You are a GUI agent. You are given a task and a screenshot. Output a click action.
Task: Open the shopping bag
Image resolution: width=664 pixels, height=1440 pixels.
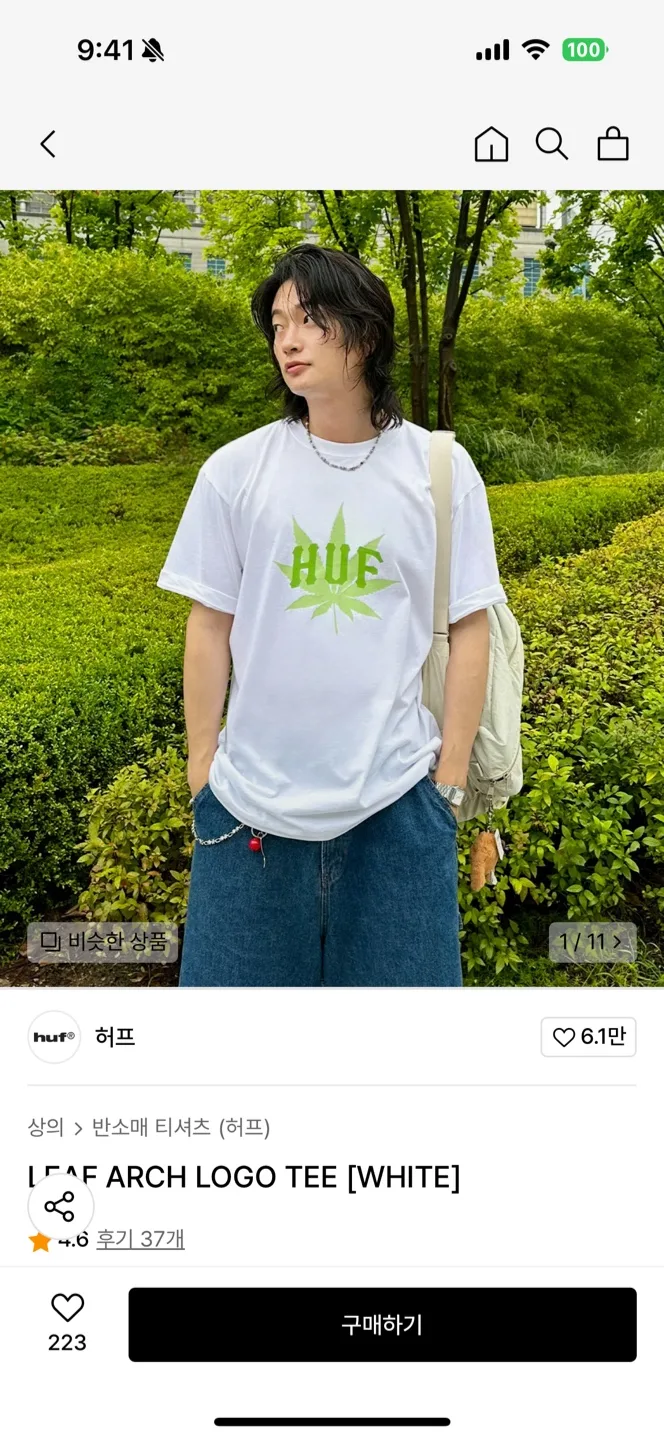pyautogui.click(x=613, y=145)
